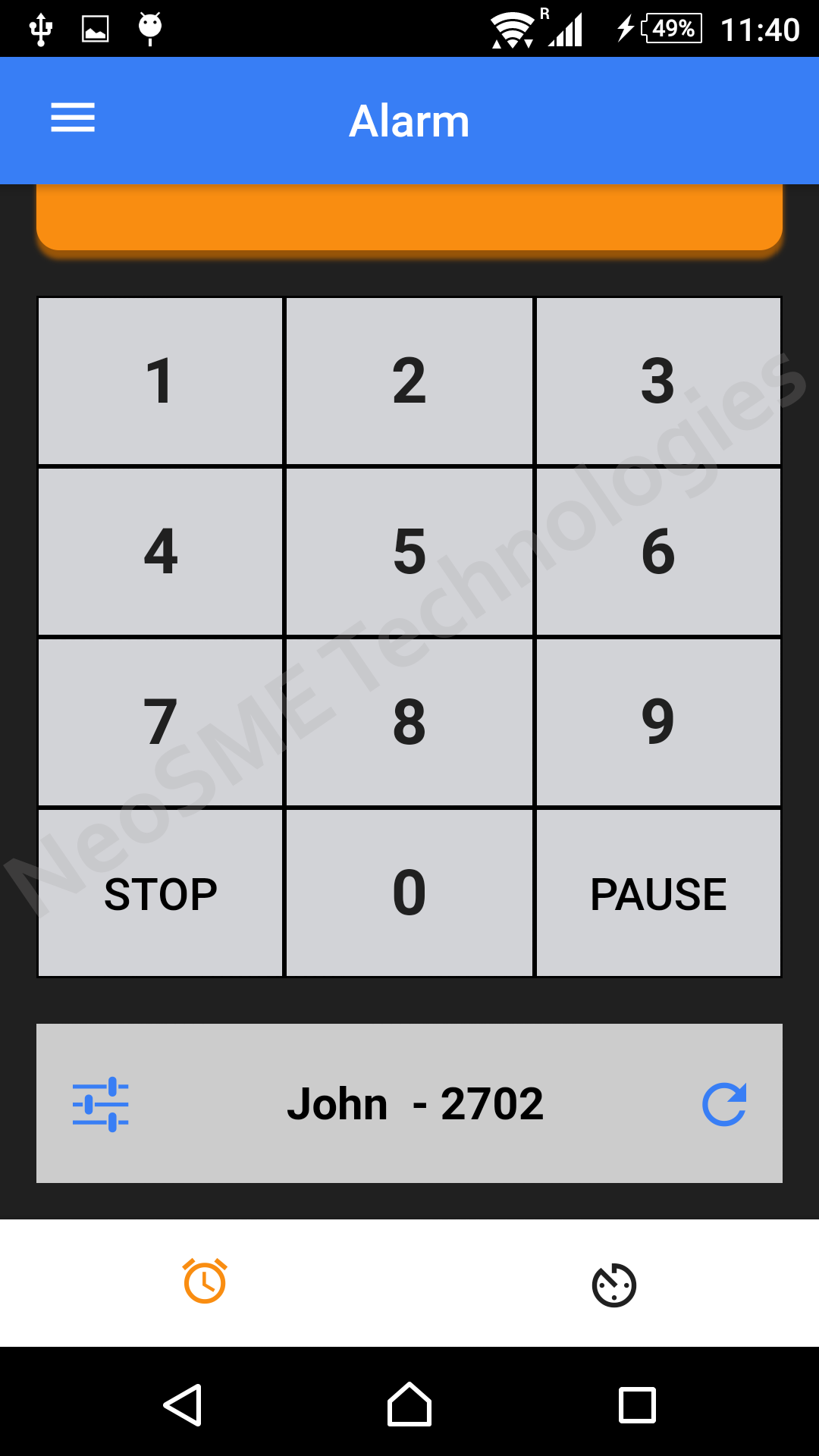Tap keypad digit 1

[160, 381]
